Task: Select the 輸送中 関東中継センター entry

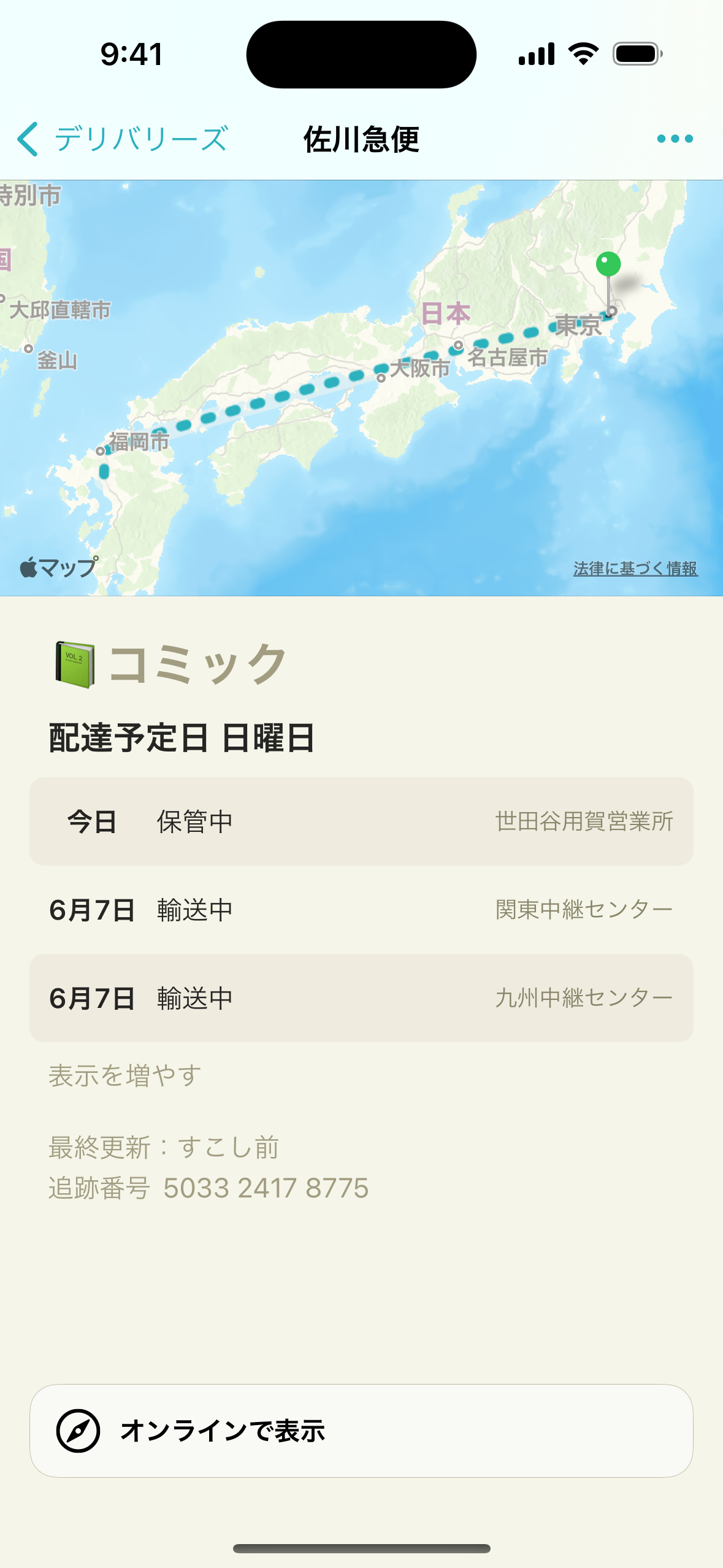Action: [361, 910]
